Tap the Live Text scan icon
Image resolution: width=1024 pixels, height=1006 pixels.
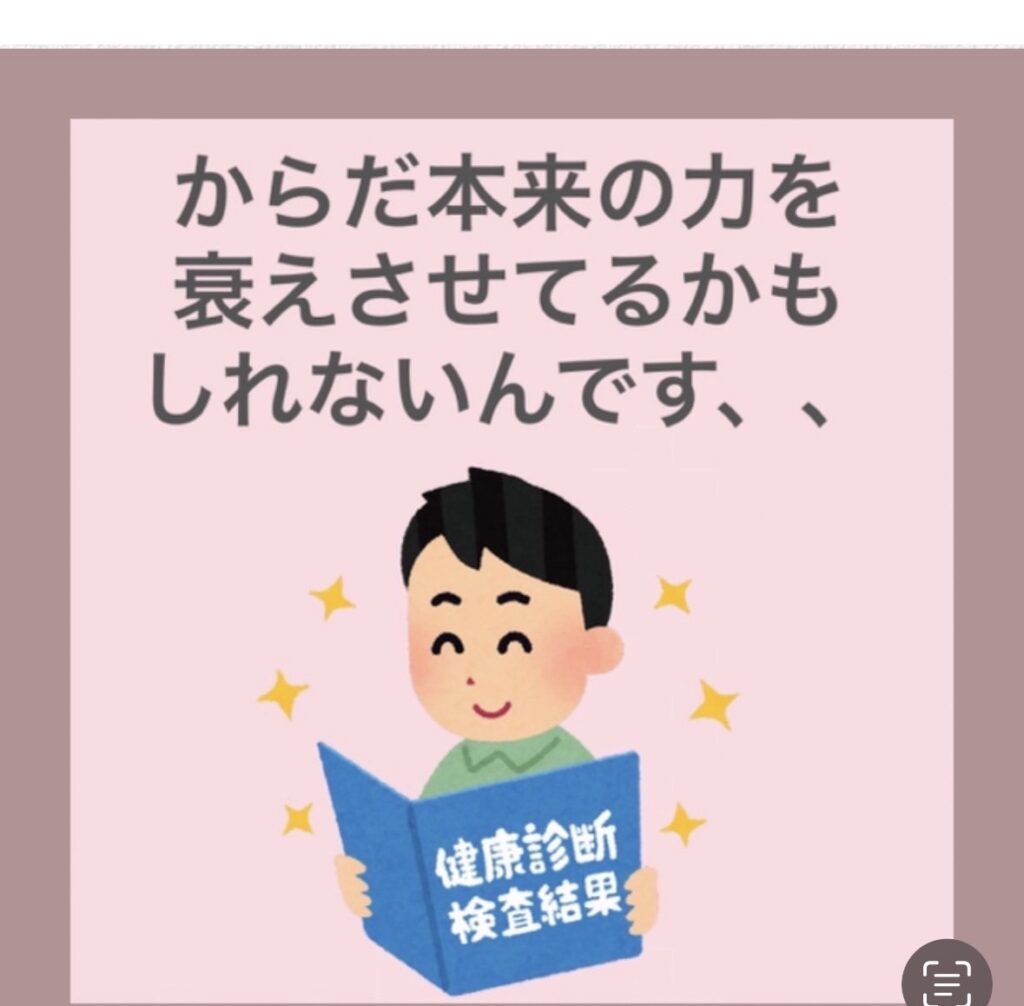pos(946,978)
